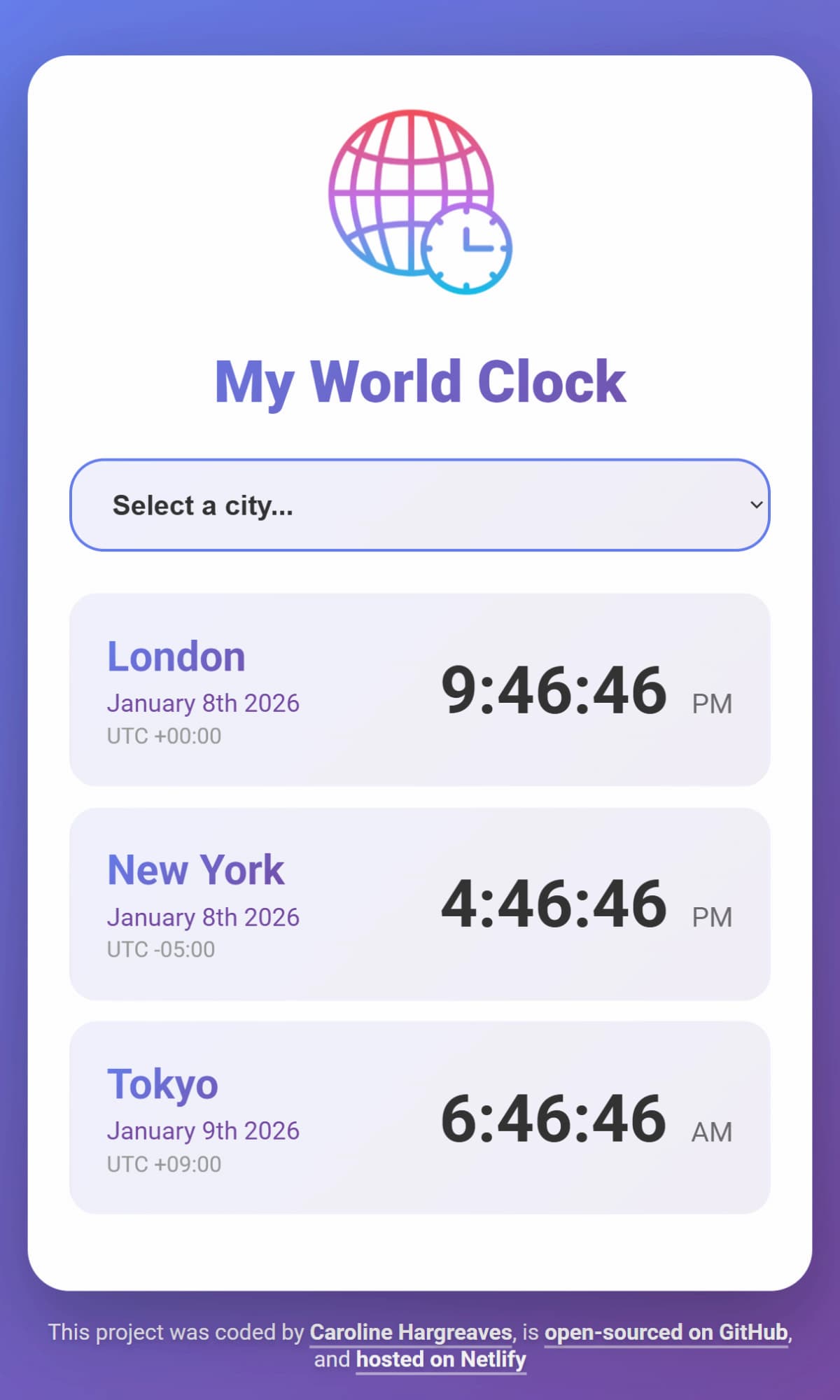Expand the city selection combo box
Viewport: 840px width, 1400px height.
[x=419, y=505]
